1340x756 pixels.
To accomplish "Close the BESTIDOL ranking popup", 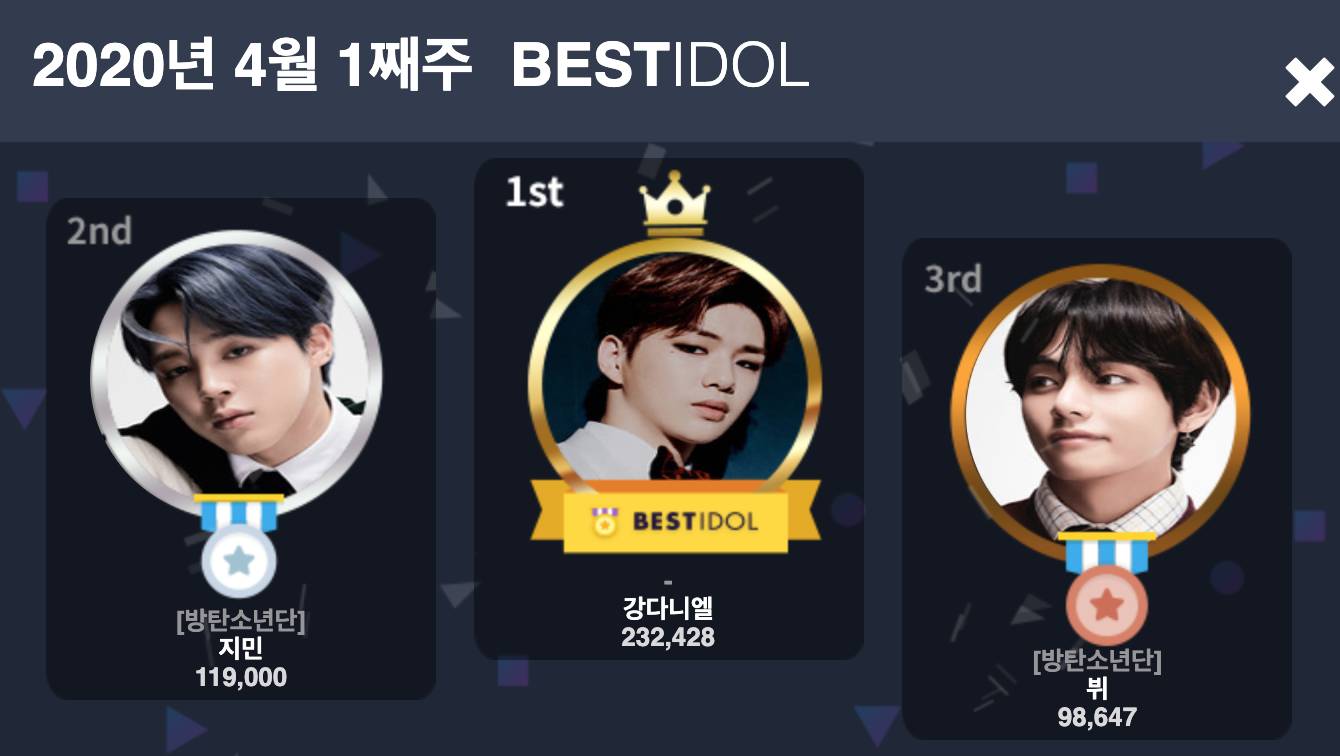I will pyautogui.click(x=1308, y=82).
